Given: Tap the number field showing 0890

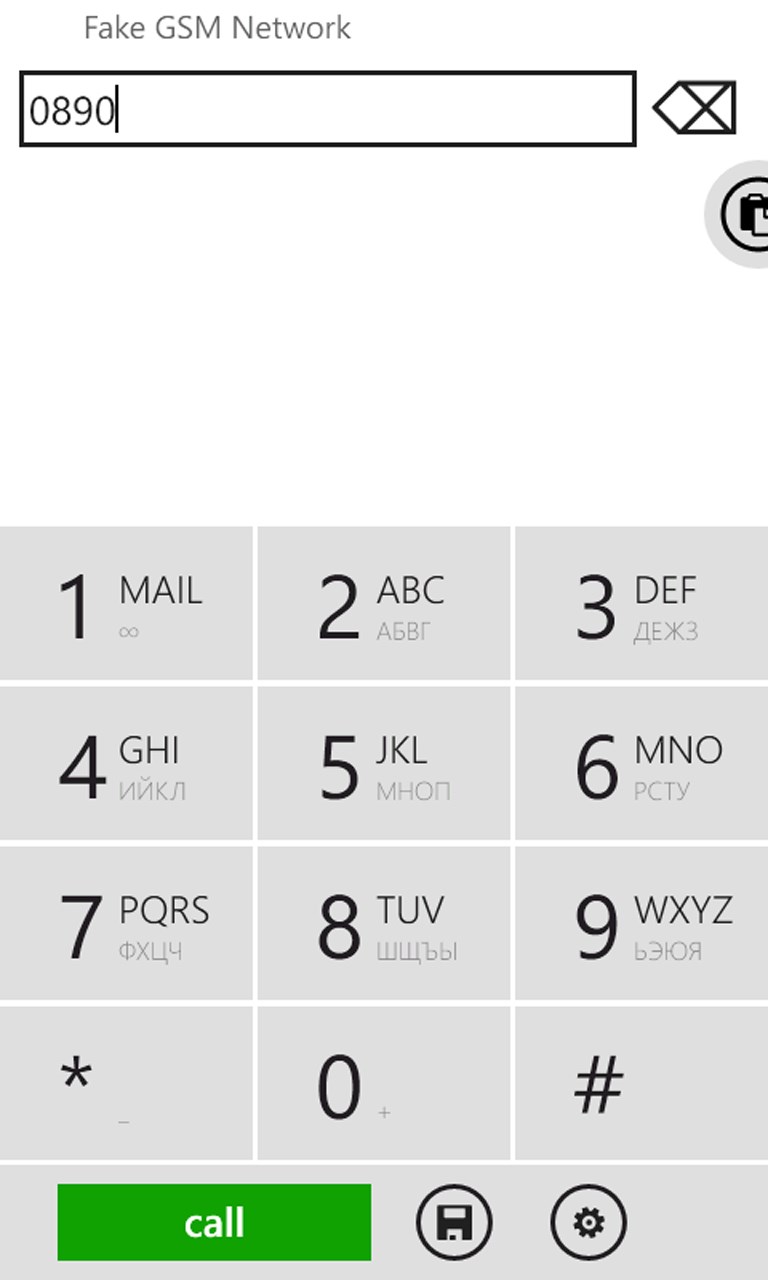Looking at the screenshot, I should [327, 109].
